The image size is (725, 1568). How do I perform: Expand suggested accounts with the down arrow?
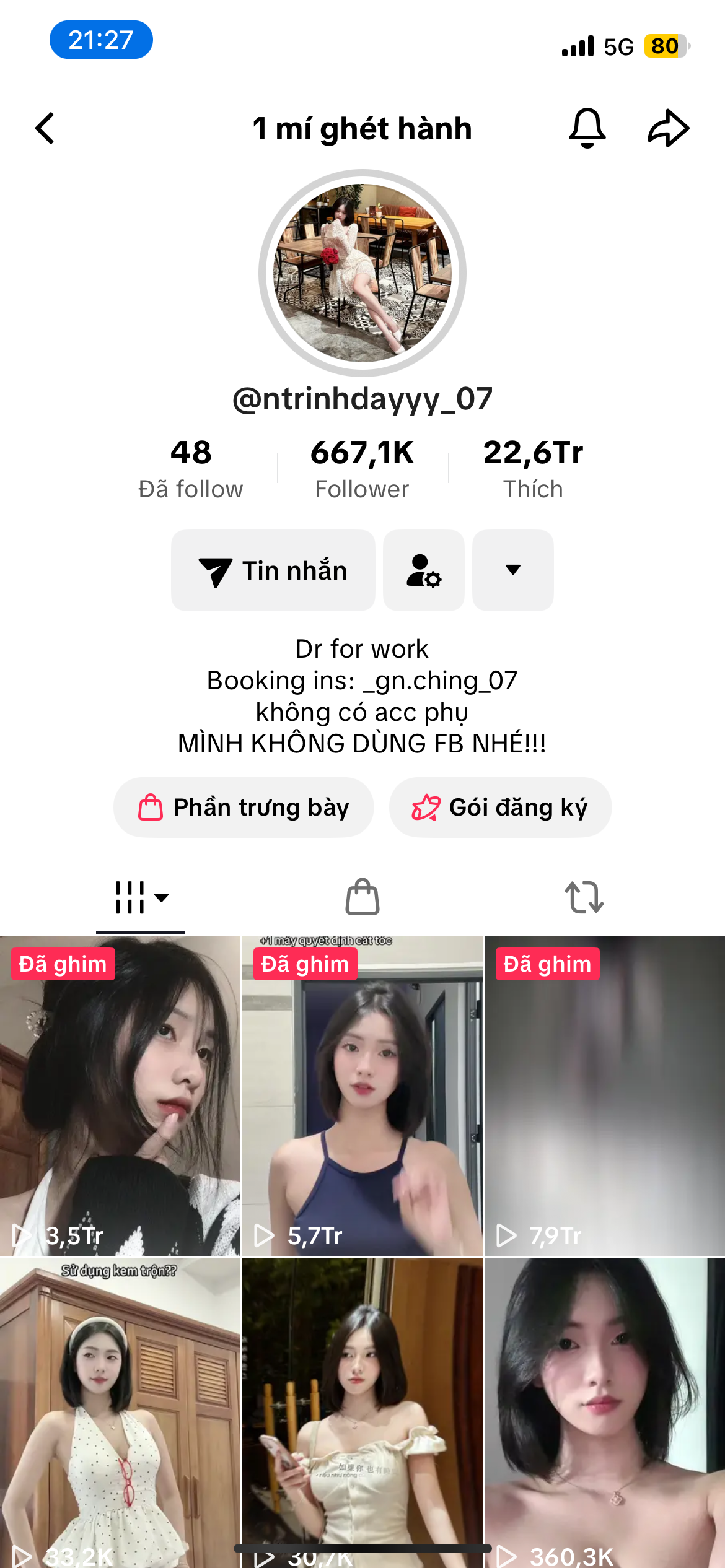coord(513,570)
